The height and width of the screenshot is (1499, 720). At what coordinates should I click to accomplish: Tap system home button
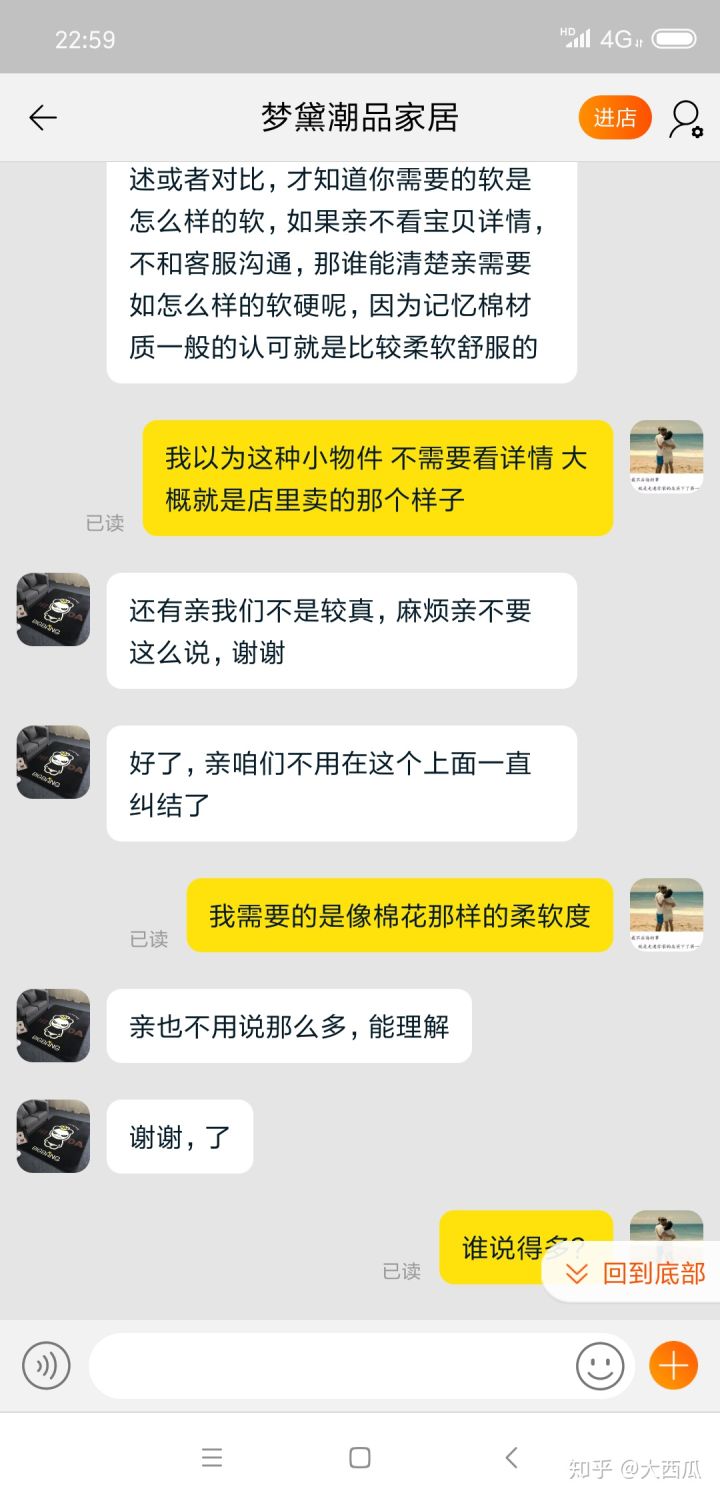360,1457
